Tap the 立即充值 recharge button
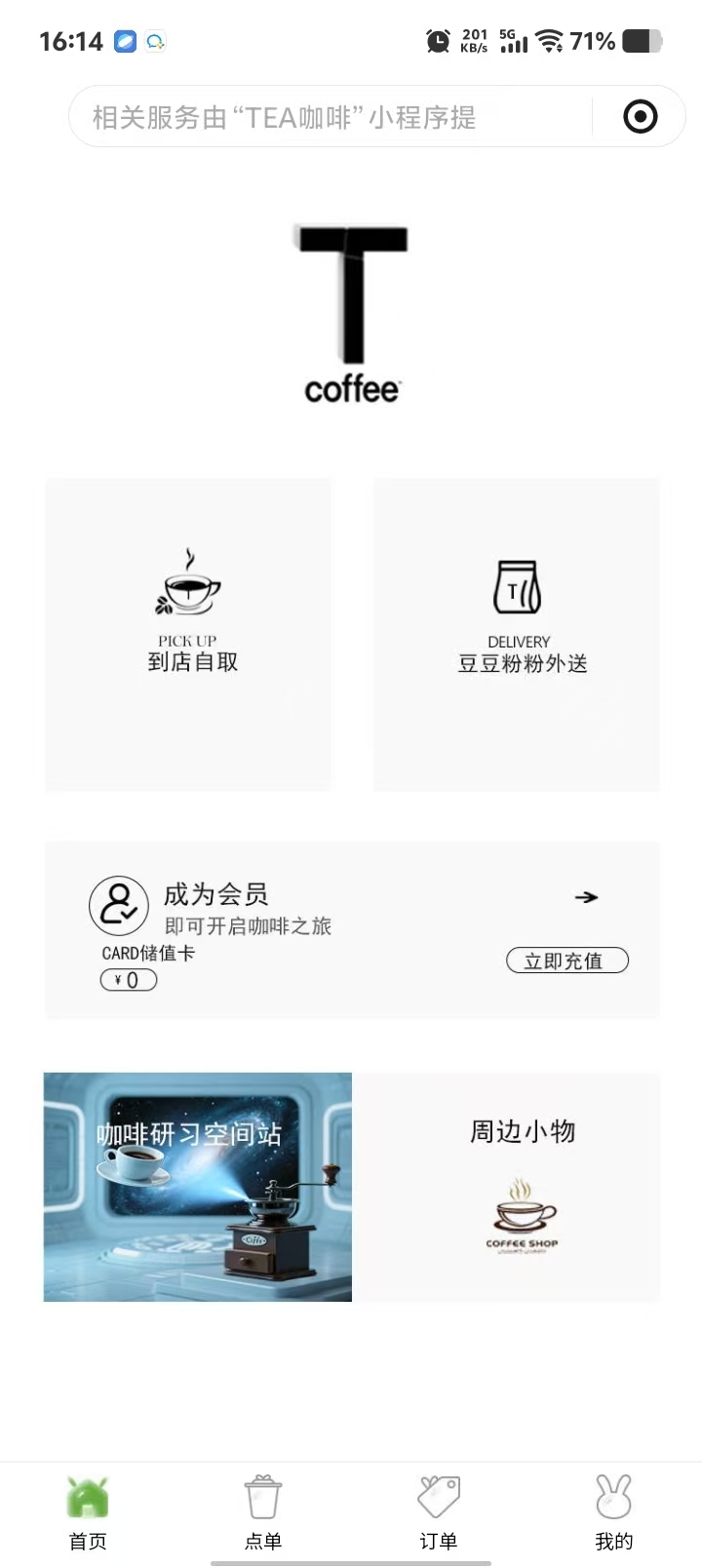Viewport: 702px width, 1568px height. point(566,960)
